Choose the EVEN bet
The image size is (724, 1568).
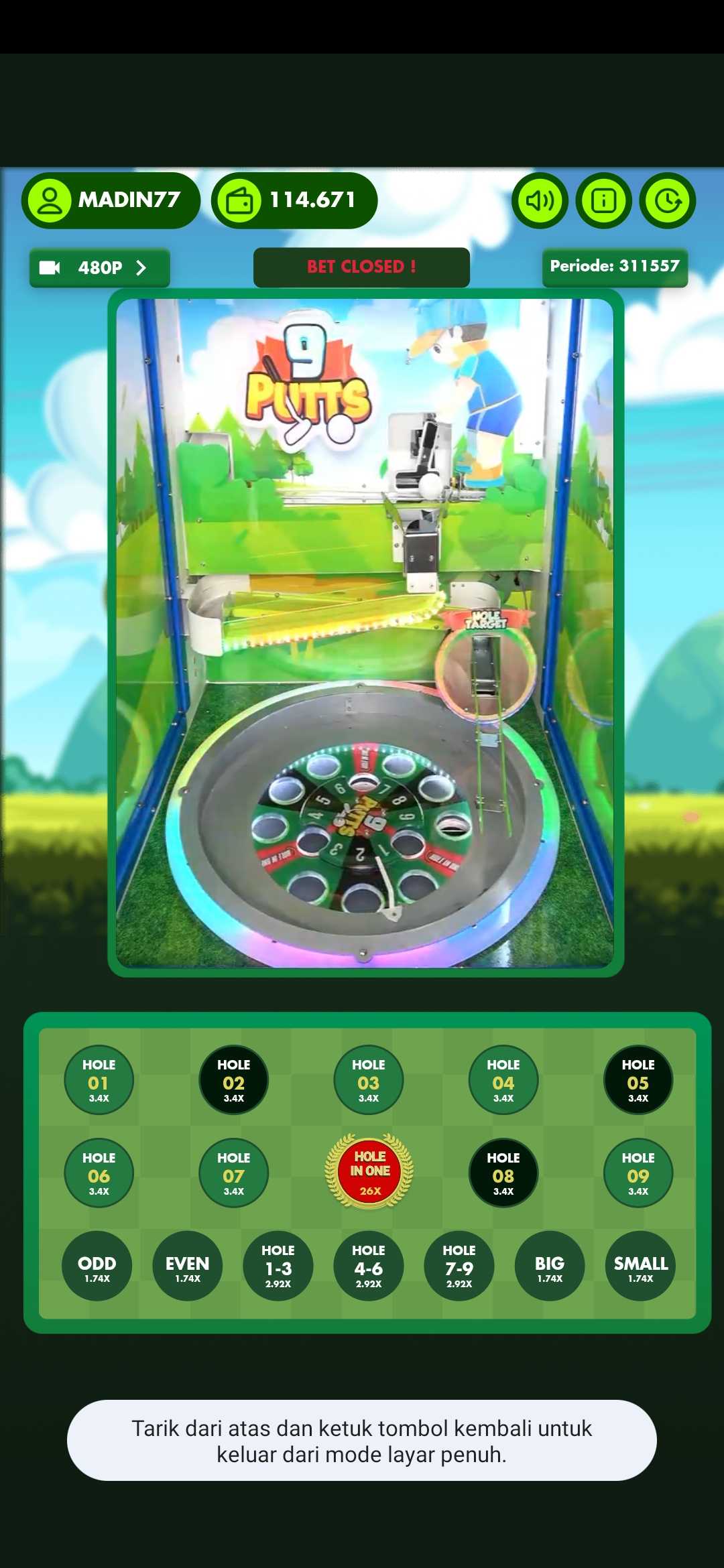(188, 1266)
